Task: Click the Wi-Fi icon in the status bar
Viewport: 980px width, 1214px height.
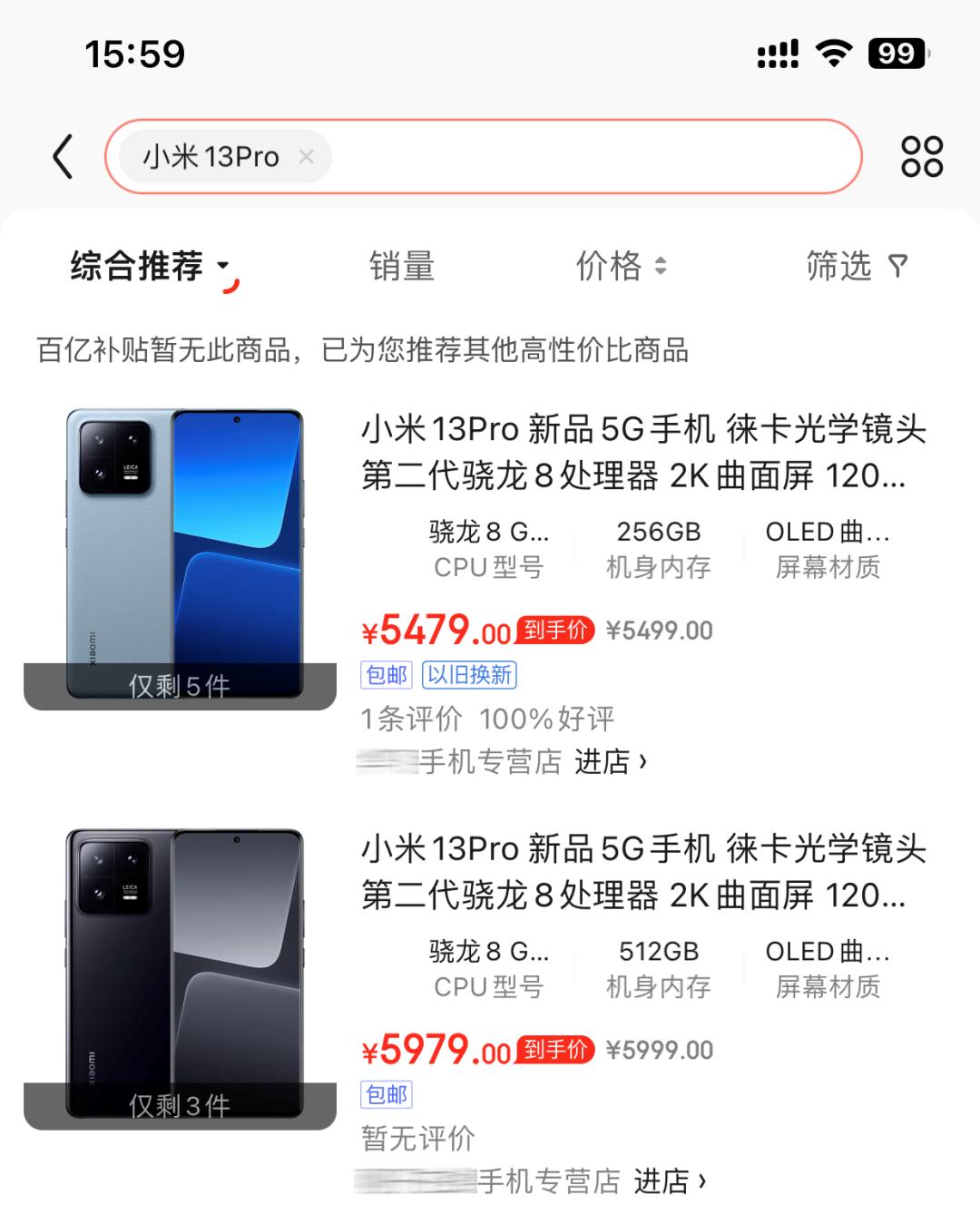Action: (x=835, y=55)
